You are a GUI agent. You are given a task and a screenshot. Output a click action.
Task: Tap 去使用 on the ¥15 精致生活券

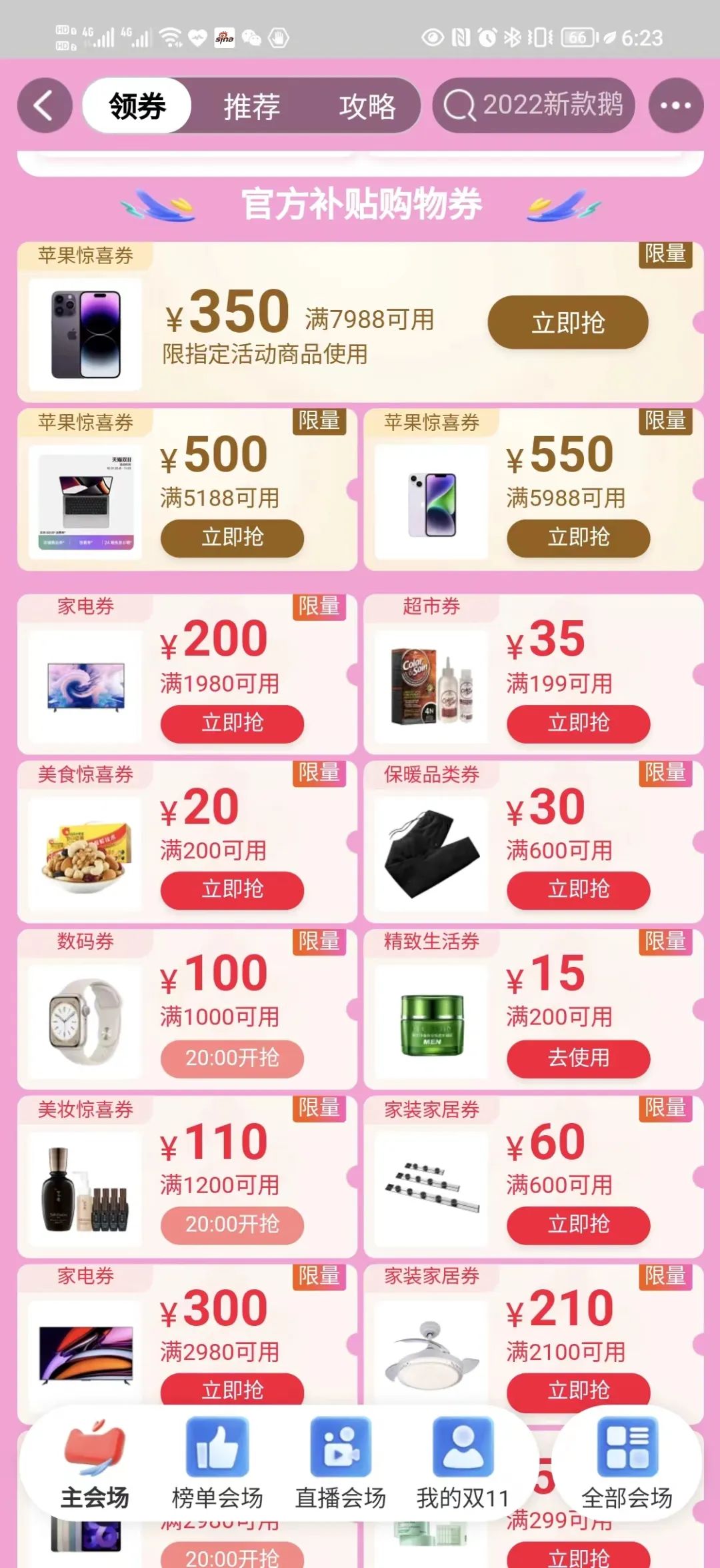click(578, 1058)
